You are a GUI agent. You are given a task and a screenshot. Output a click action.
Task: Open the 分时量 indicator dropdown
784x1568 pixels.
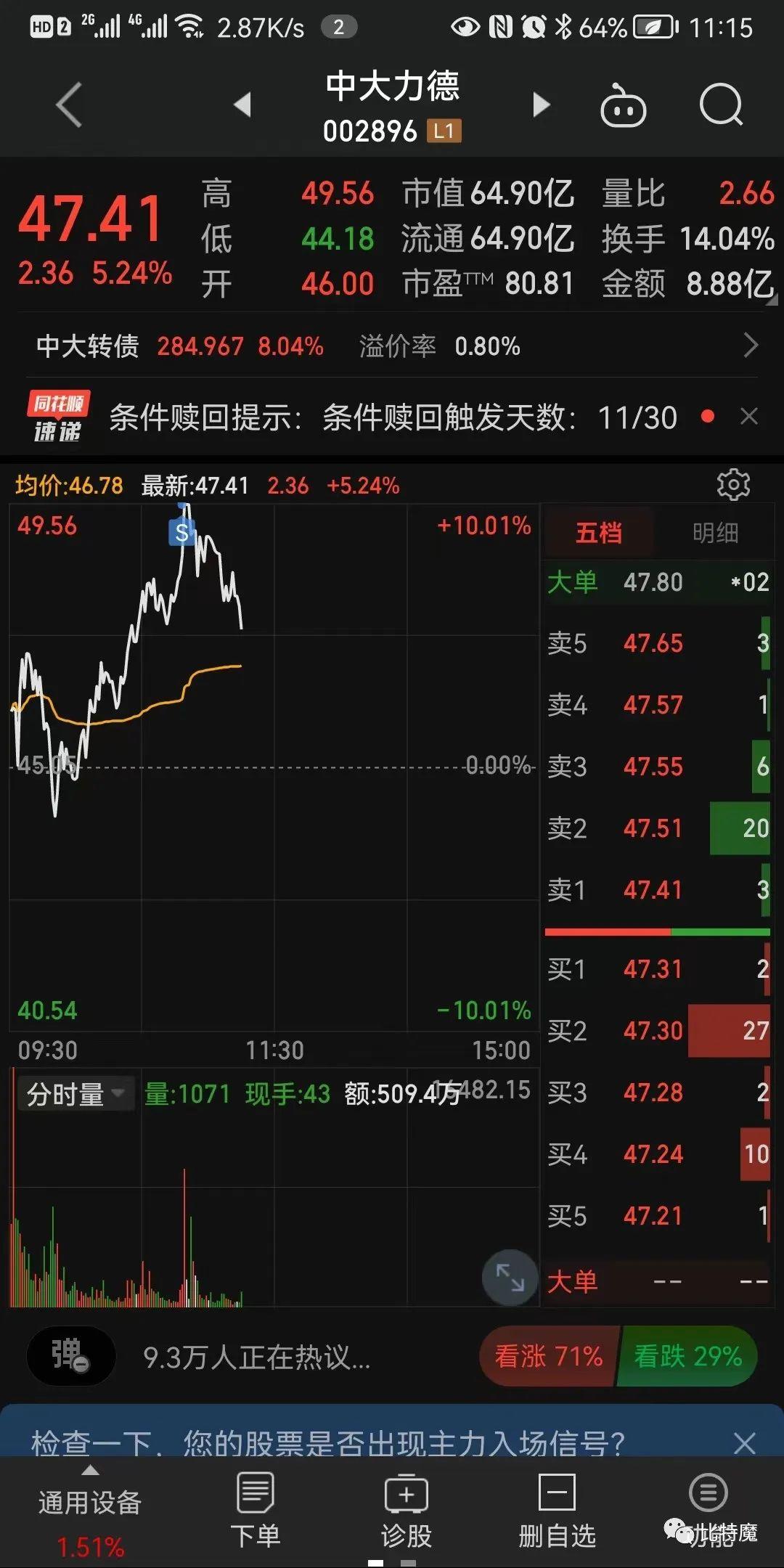75,1094
